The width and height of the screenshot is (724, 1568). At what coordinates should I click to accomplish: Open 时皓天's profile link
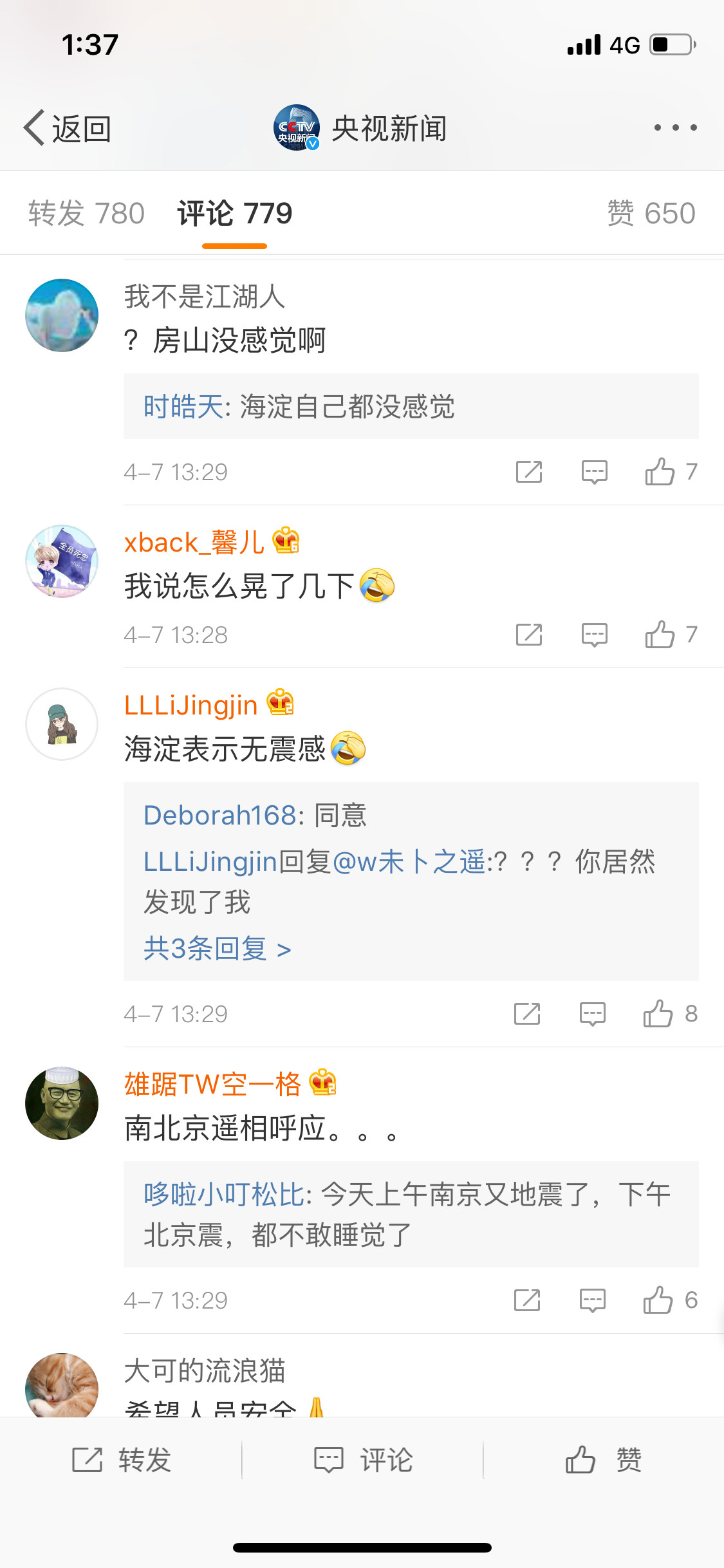[x=183, y=407]
